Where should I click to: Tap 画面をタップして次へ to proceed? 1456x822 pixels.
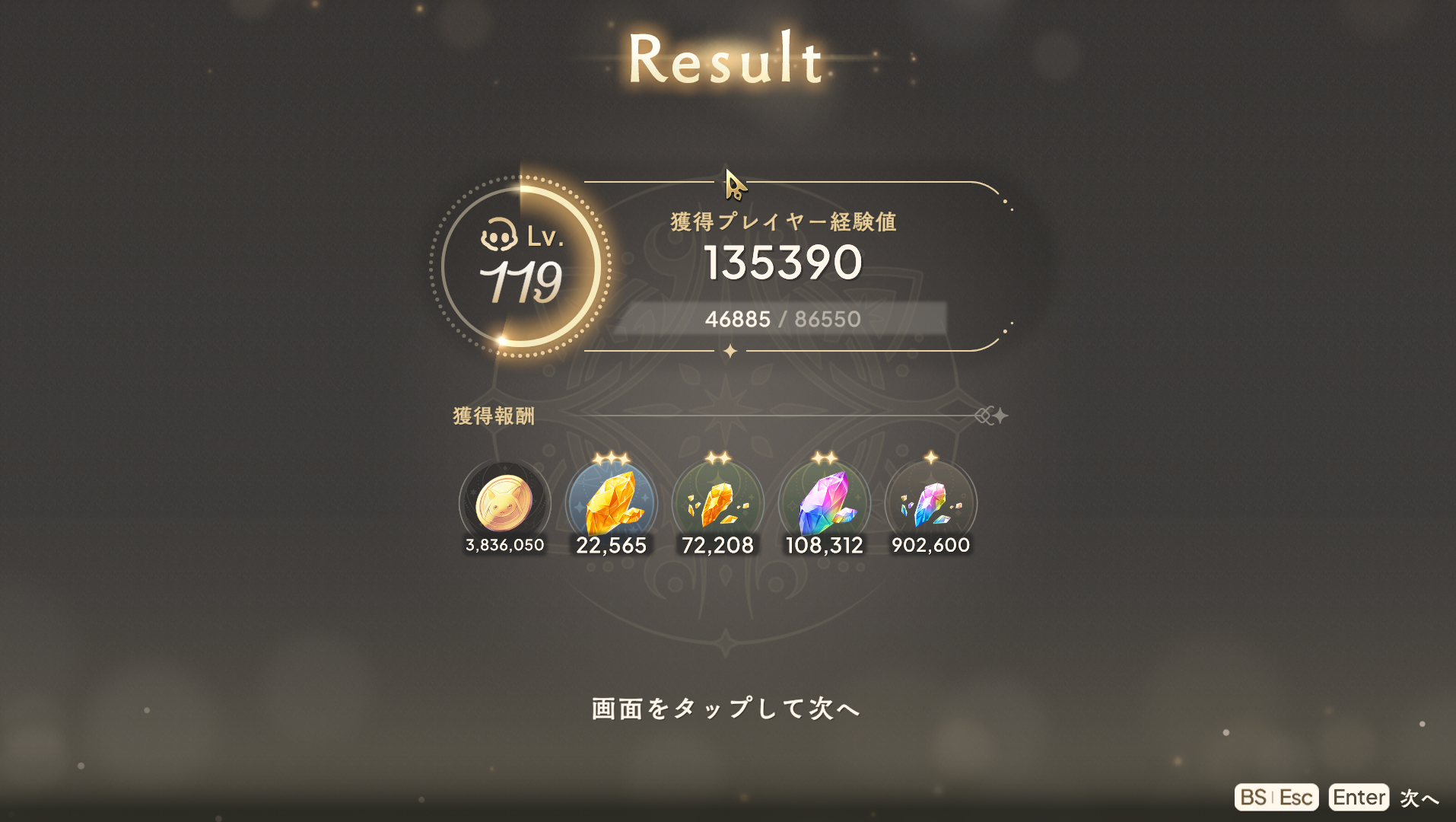point(726,709)
